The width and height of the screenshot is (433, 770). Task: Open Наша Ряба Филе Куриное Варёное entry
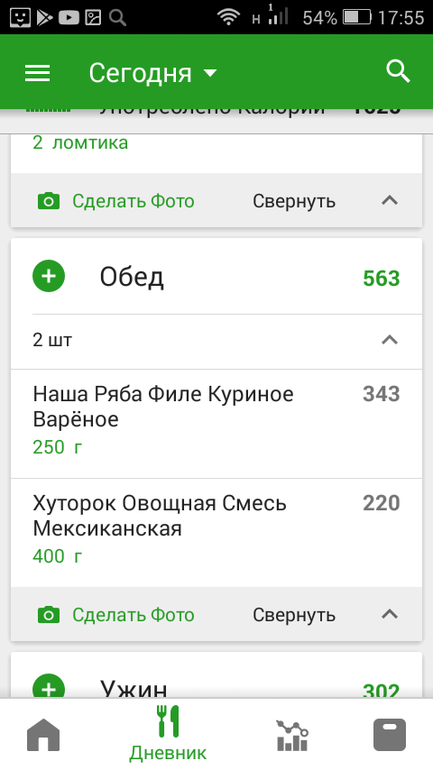tap(216, 423)
